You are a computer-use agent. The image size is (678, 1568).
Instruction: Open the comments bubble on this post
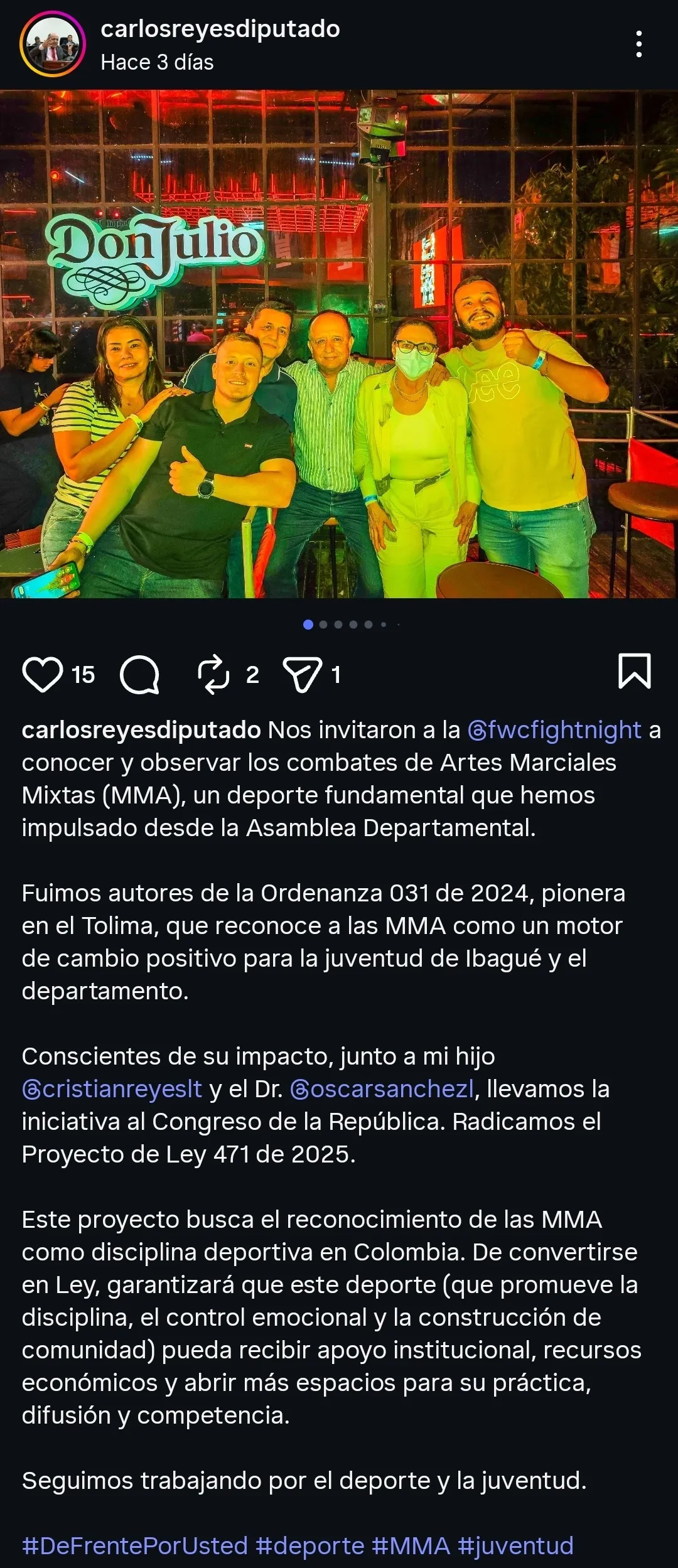tap(139, 674)
